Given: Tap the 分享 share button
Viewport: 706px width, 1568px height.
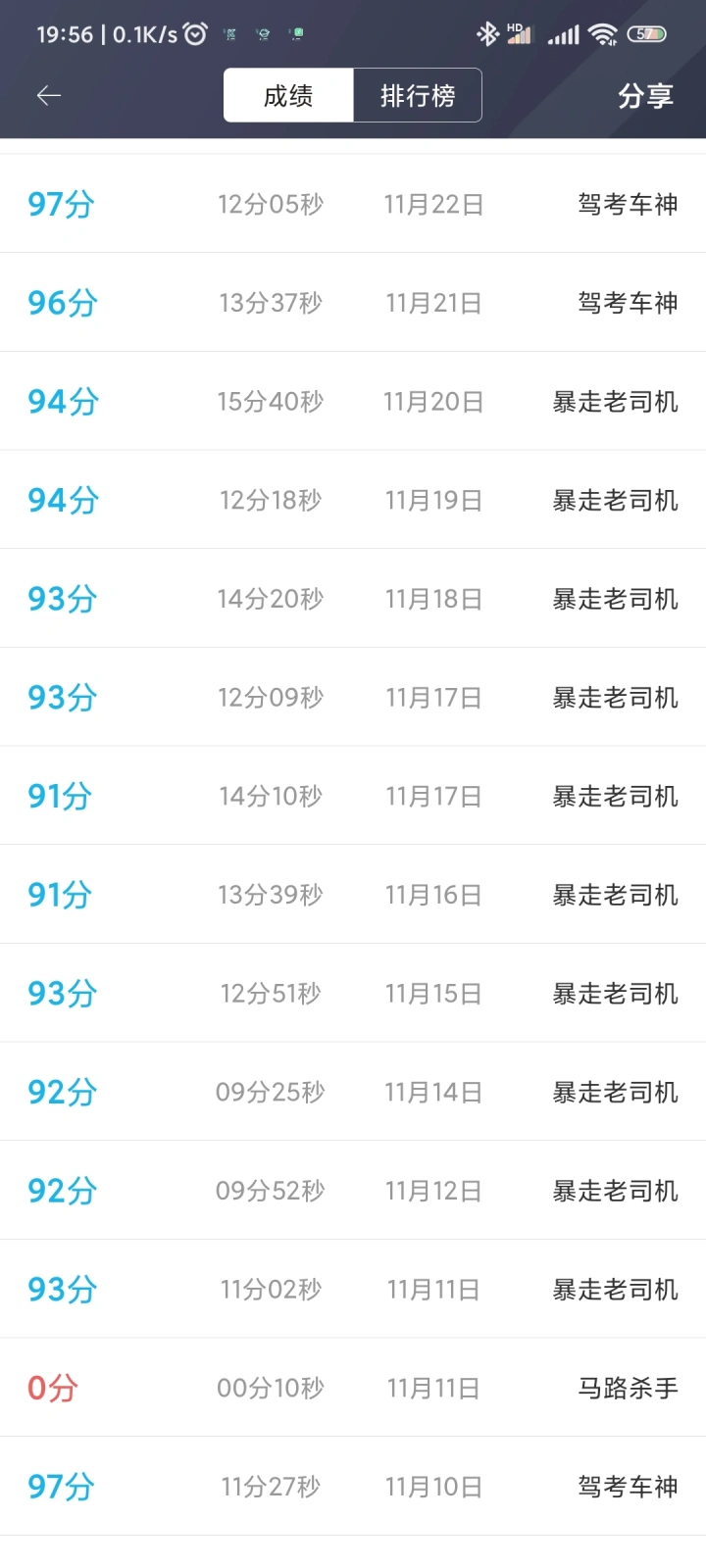Looking at the screenshot, I should tap(645, 95).
